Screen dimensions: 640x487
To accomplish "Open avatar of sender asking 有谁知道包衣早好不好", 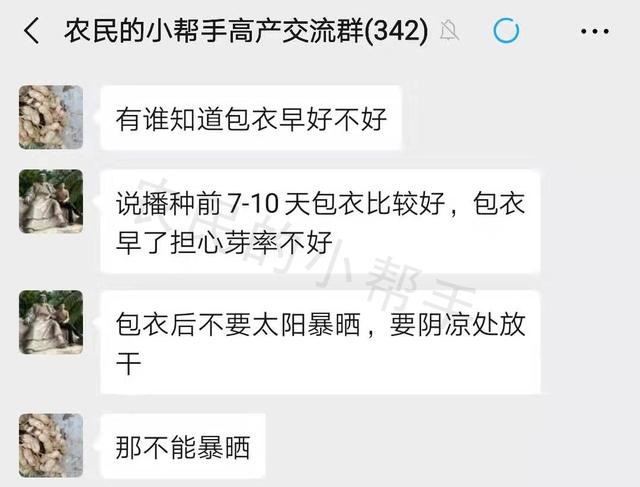I will coord(51,117).
